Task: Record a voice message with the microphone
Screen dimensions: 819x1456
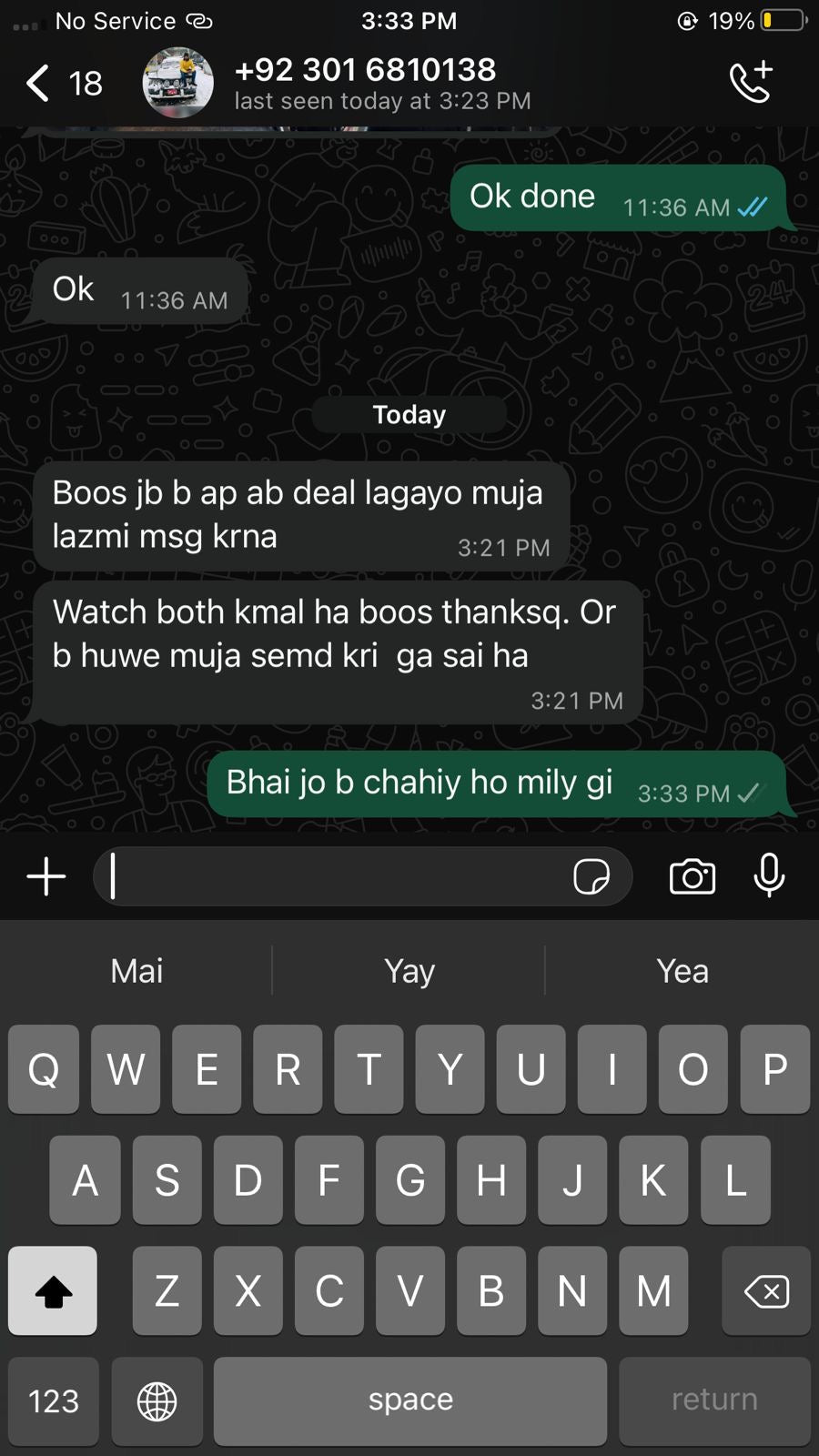Action: point(769,875)
